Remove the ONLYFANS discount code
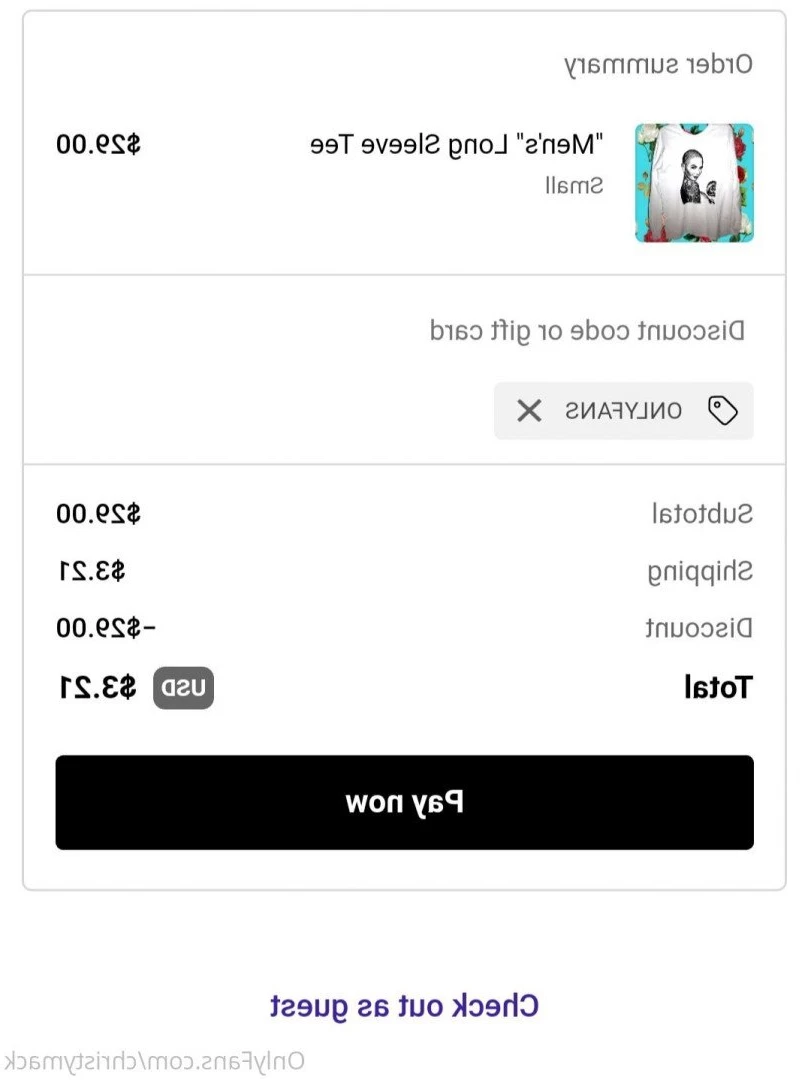Viewport: 811px width, 1080px height. pyautogui.click(x=529, y=410)
